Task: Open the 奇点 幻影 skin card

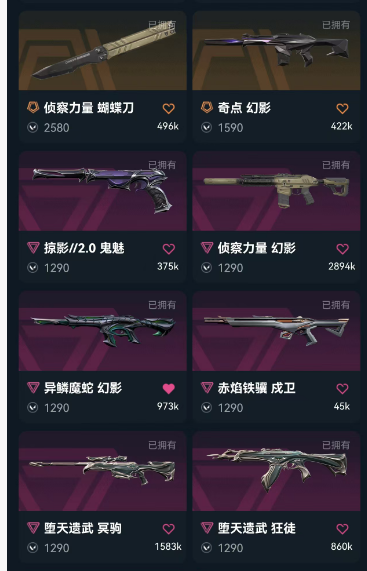Action: (276, 76)
